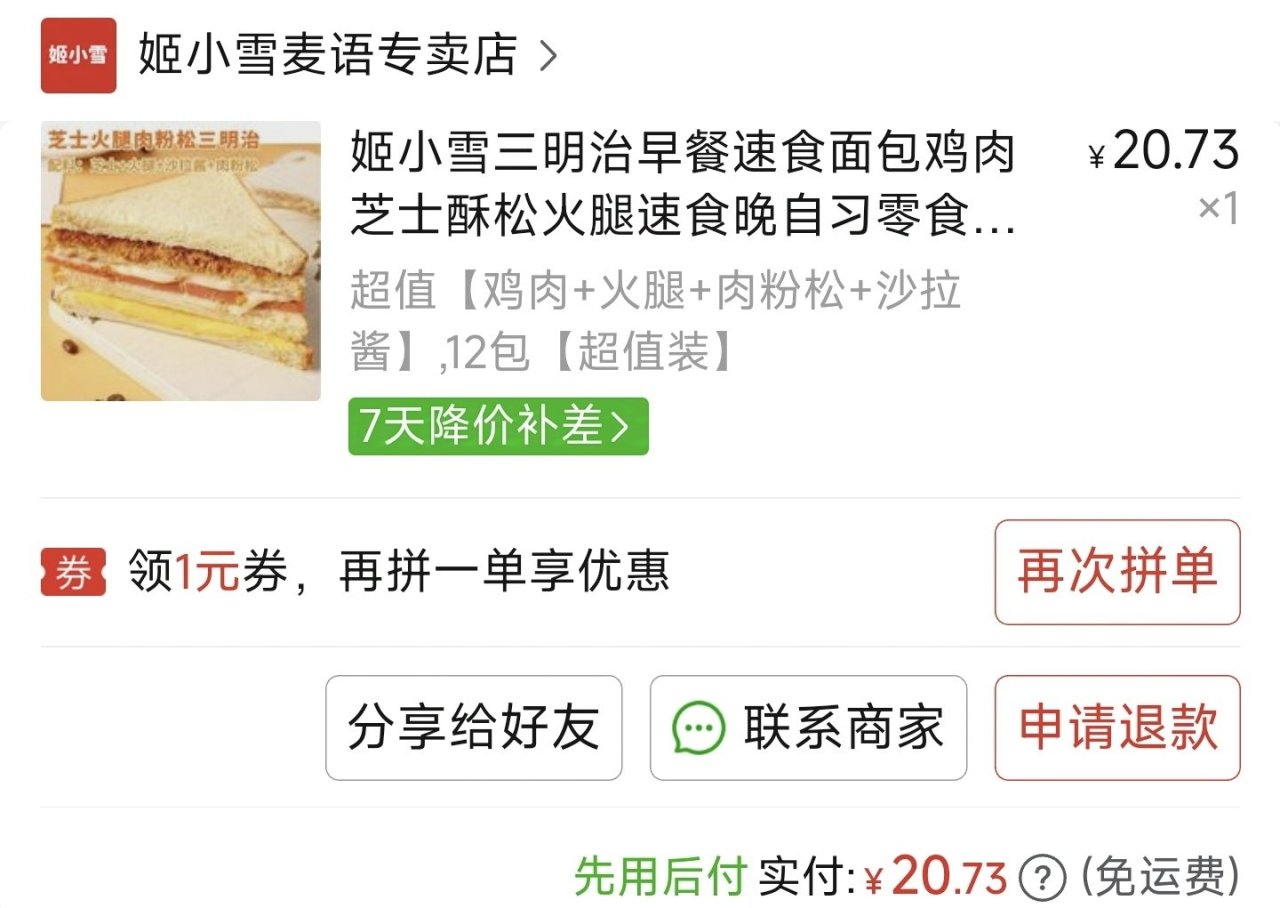Request a refund with 申请退款
This screenshot has width=1280, height=908.
click(x=1117, y=727)
